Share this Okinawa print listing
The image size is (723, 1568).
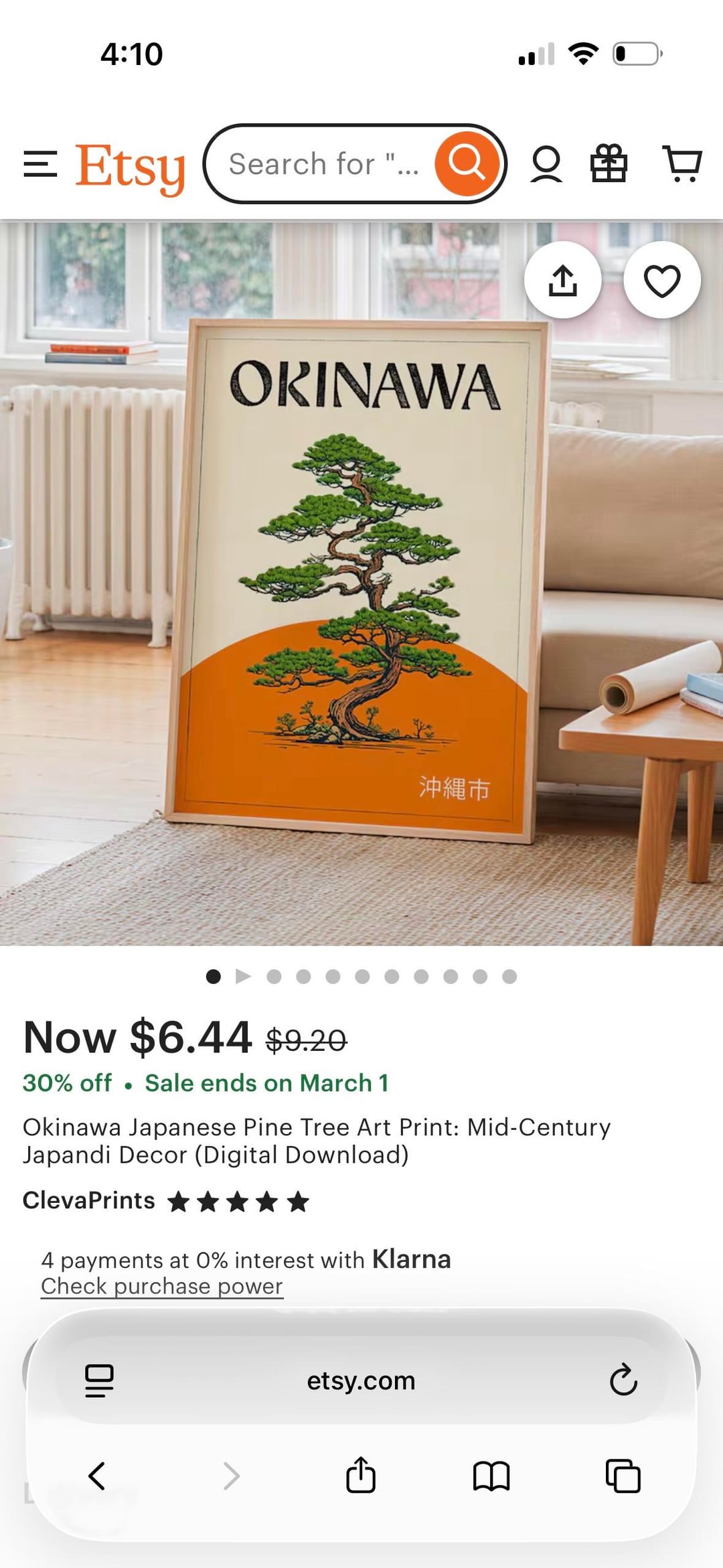[562, 280]
